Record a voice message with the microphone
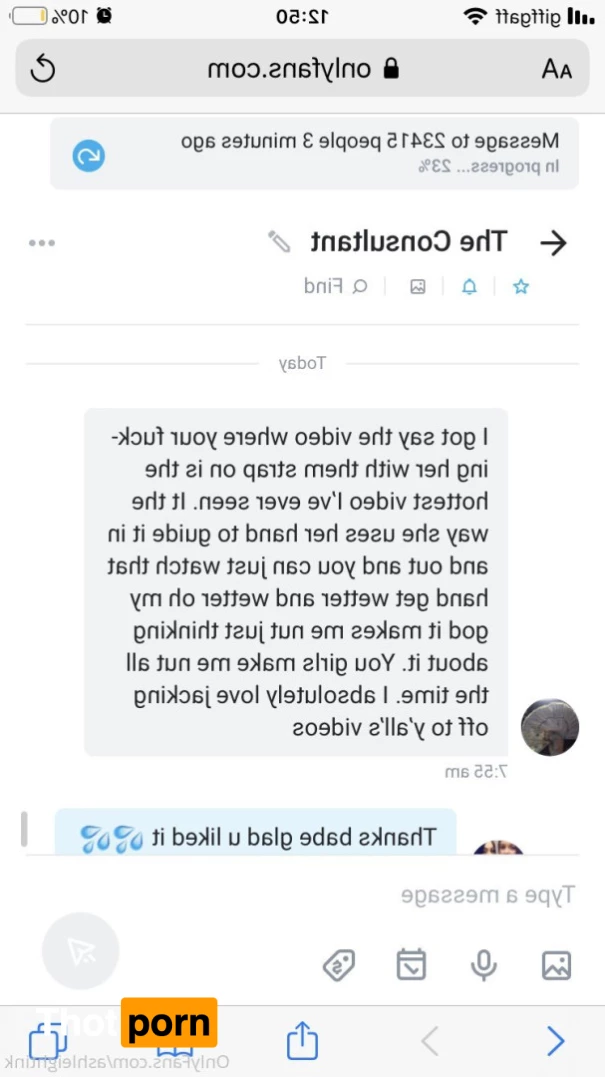Screen dimensions: 605x1077 pos(484,965)
